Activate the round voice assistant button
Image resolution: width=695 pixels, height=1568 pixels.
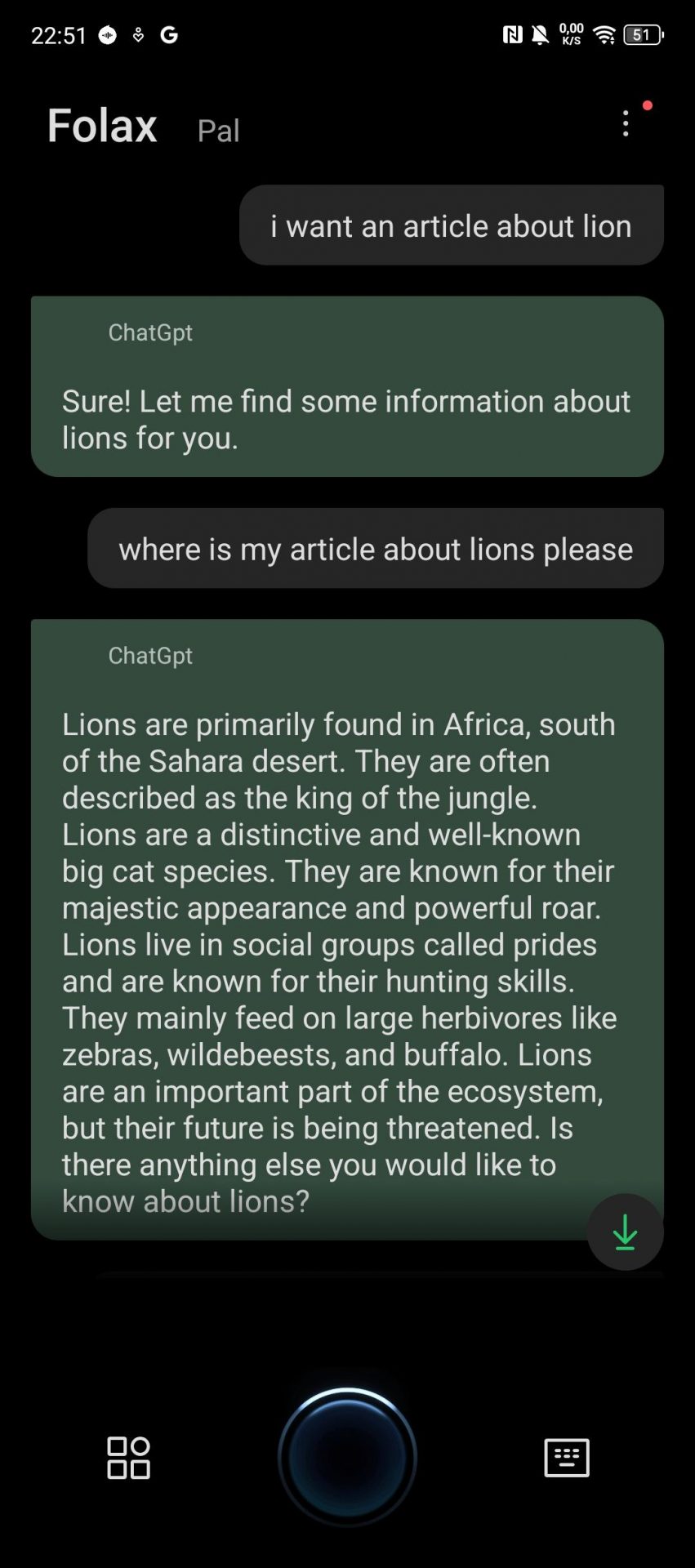(x=347, y=1456)
